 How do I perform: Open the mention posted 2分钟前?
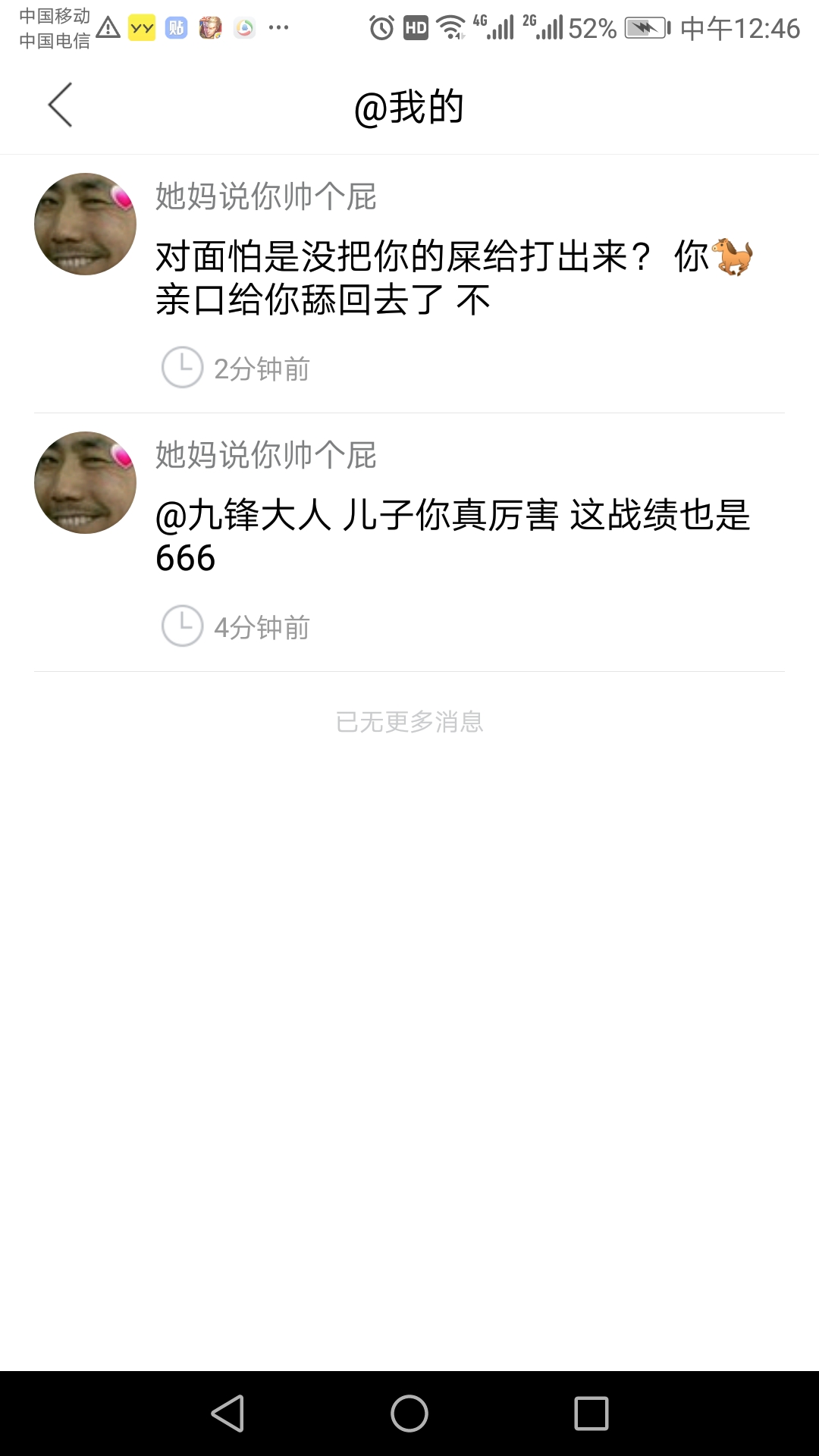tap(425, 278)
